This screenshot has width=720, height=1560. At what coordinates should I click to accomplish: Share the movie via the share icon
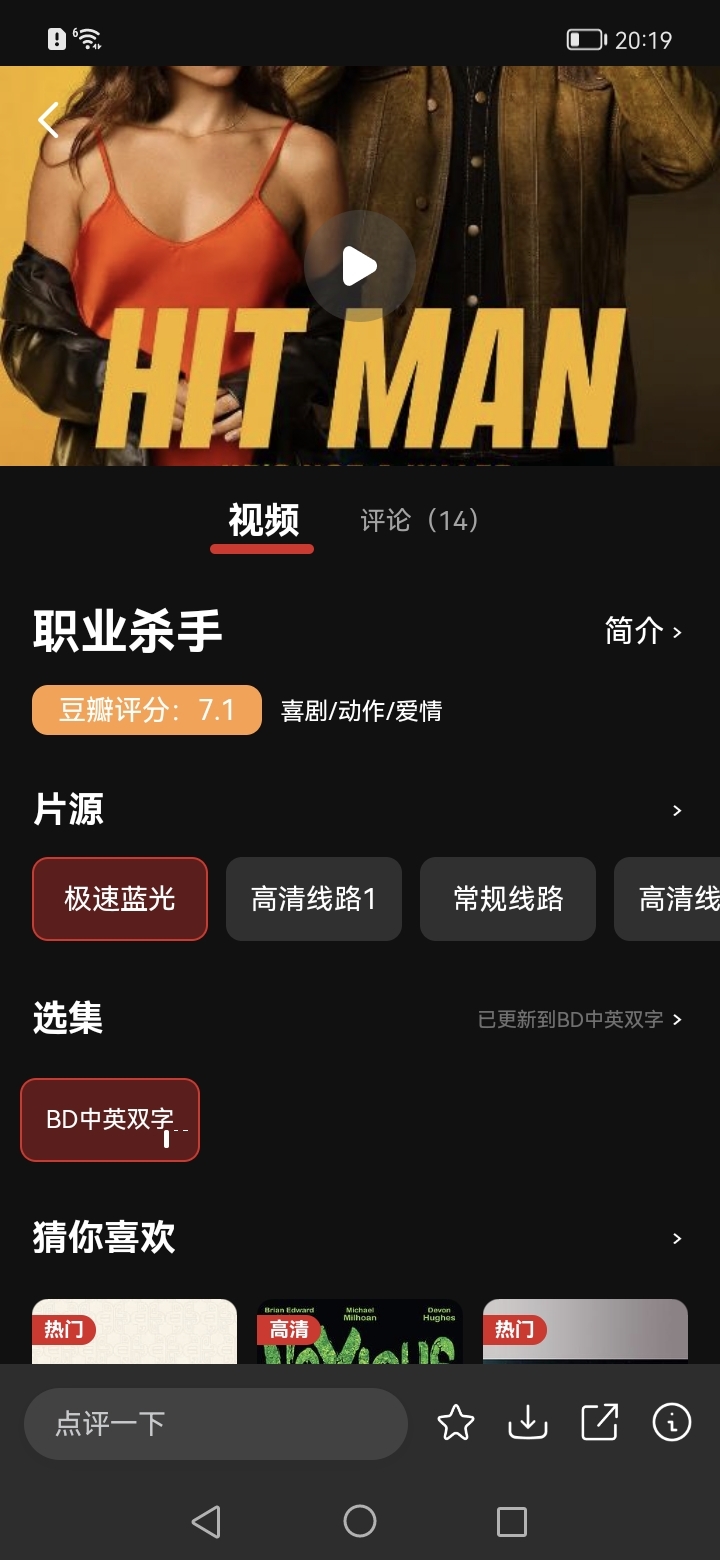pos(599,1422)
